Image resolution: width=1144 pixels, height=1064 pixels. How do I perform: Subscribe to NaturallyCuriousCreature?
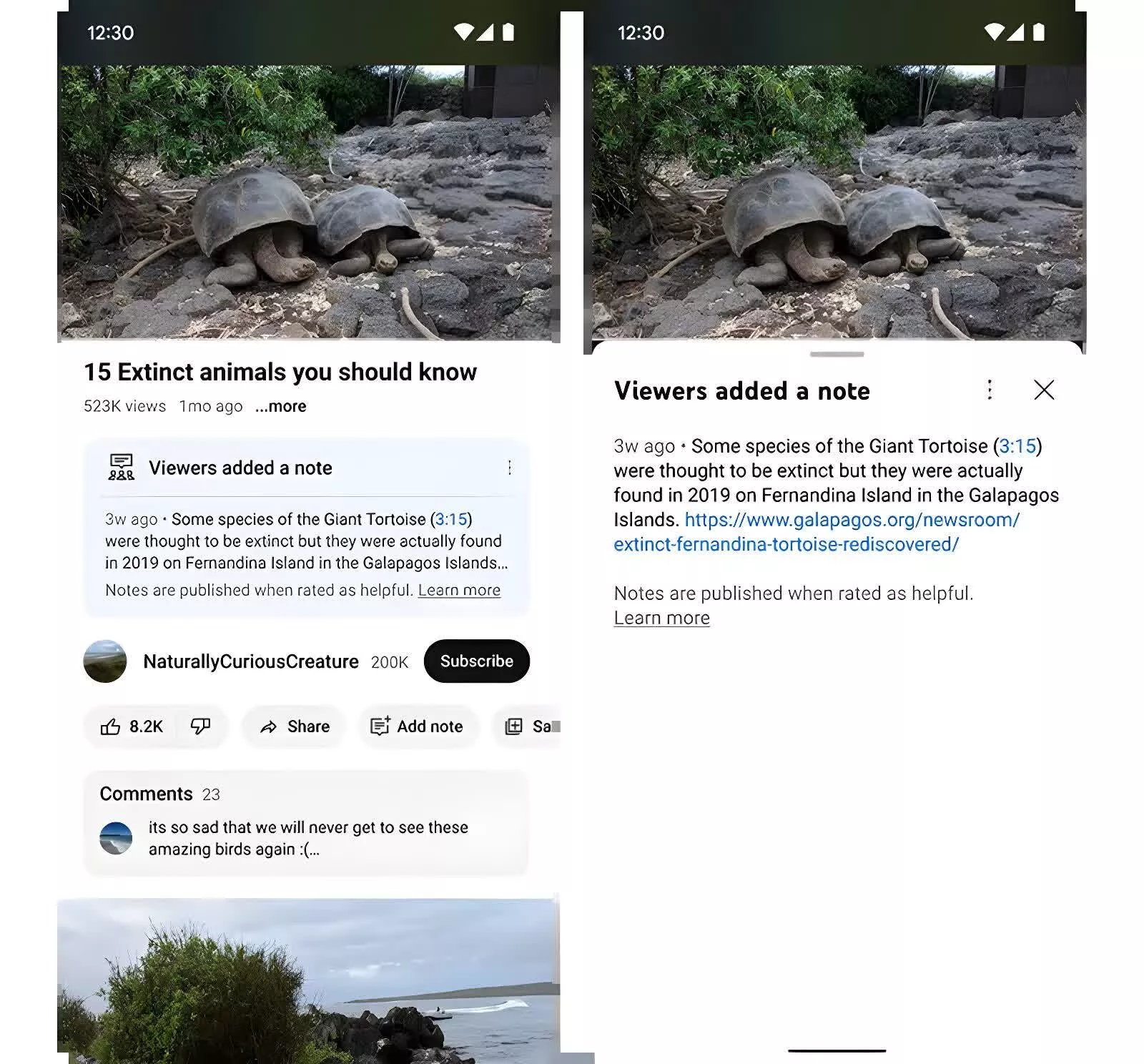click(476, 661)
